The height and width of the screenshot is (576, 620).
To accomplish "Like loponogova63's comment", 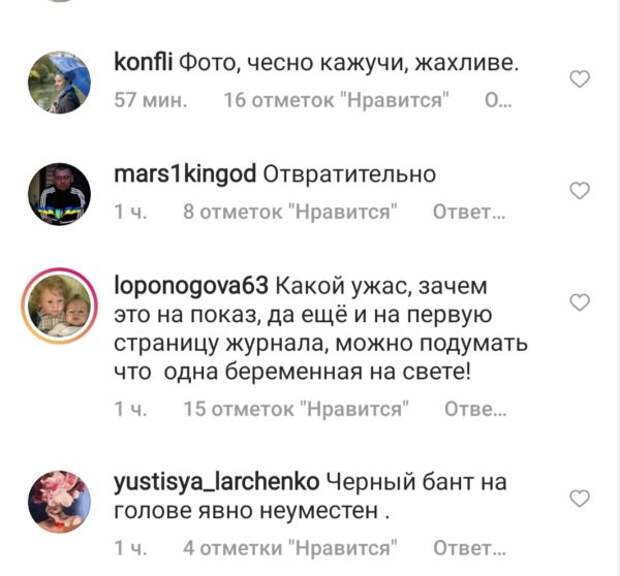I will pos(579,302).
